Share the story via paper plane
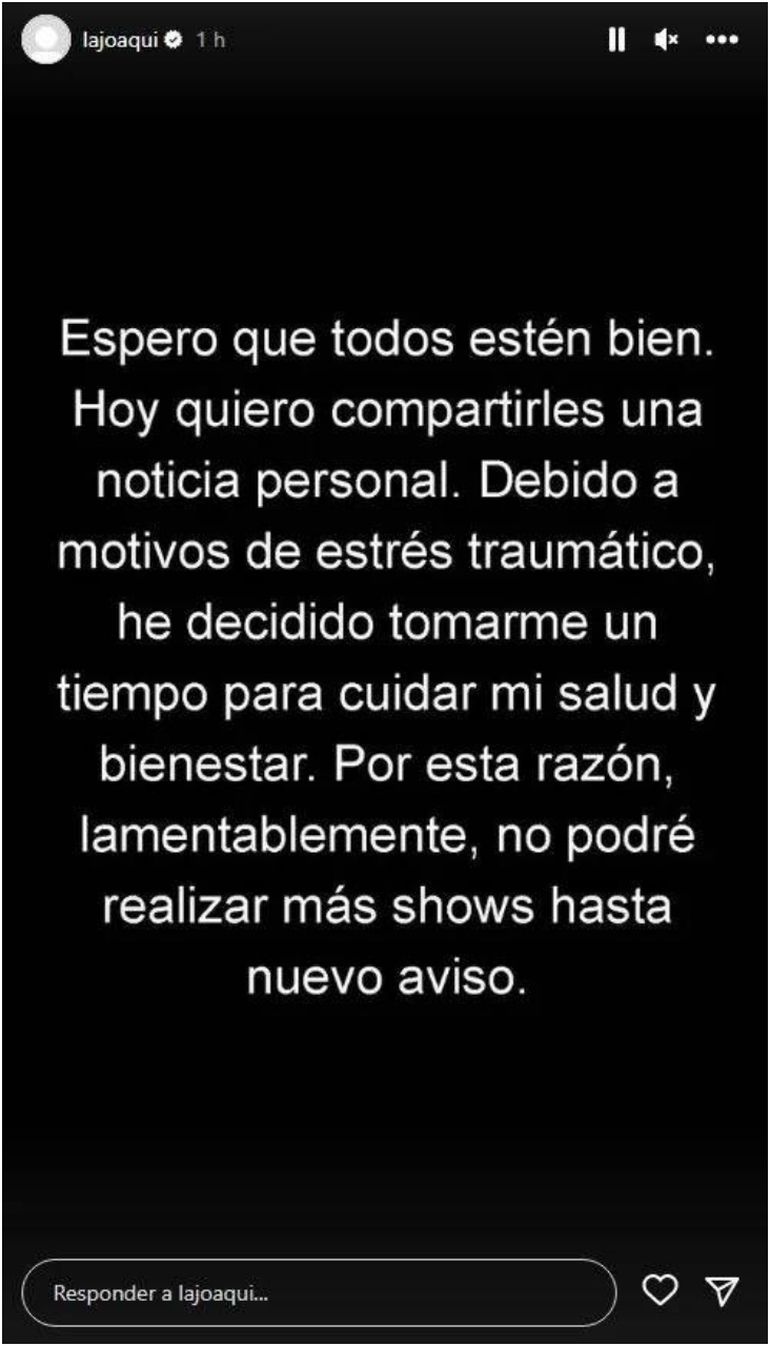Image resolution: width=770 pixels, height=1346 pixels. click(721, 1291)
